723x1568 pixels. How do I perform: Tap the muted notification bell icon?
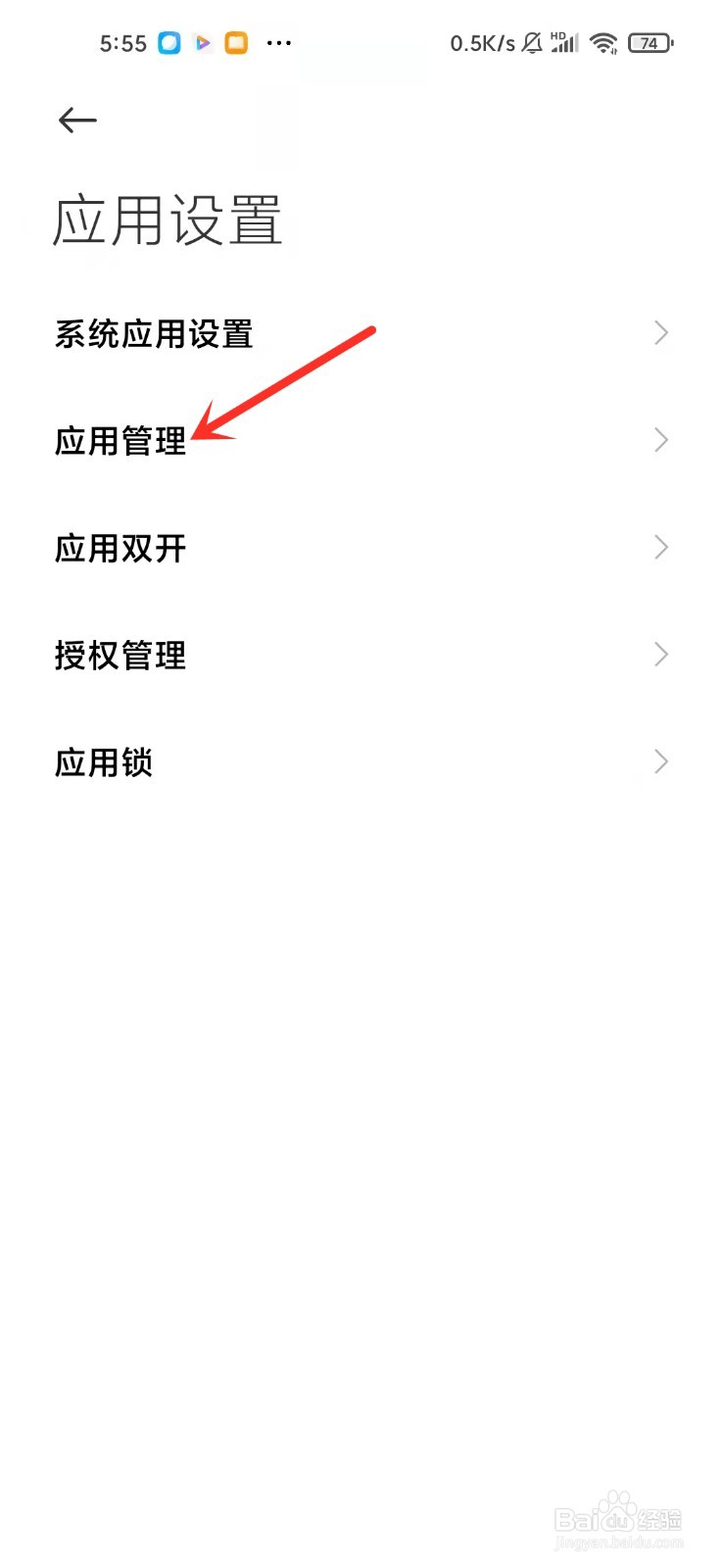[x=530, y=43]
